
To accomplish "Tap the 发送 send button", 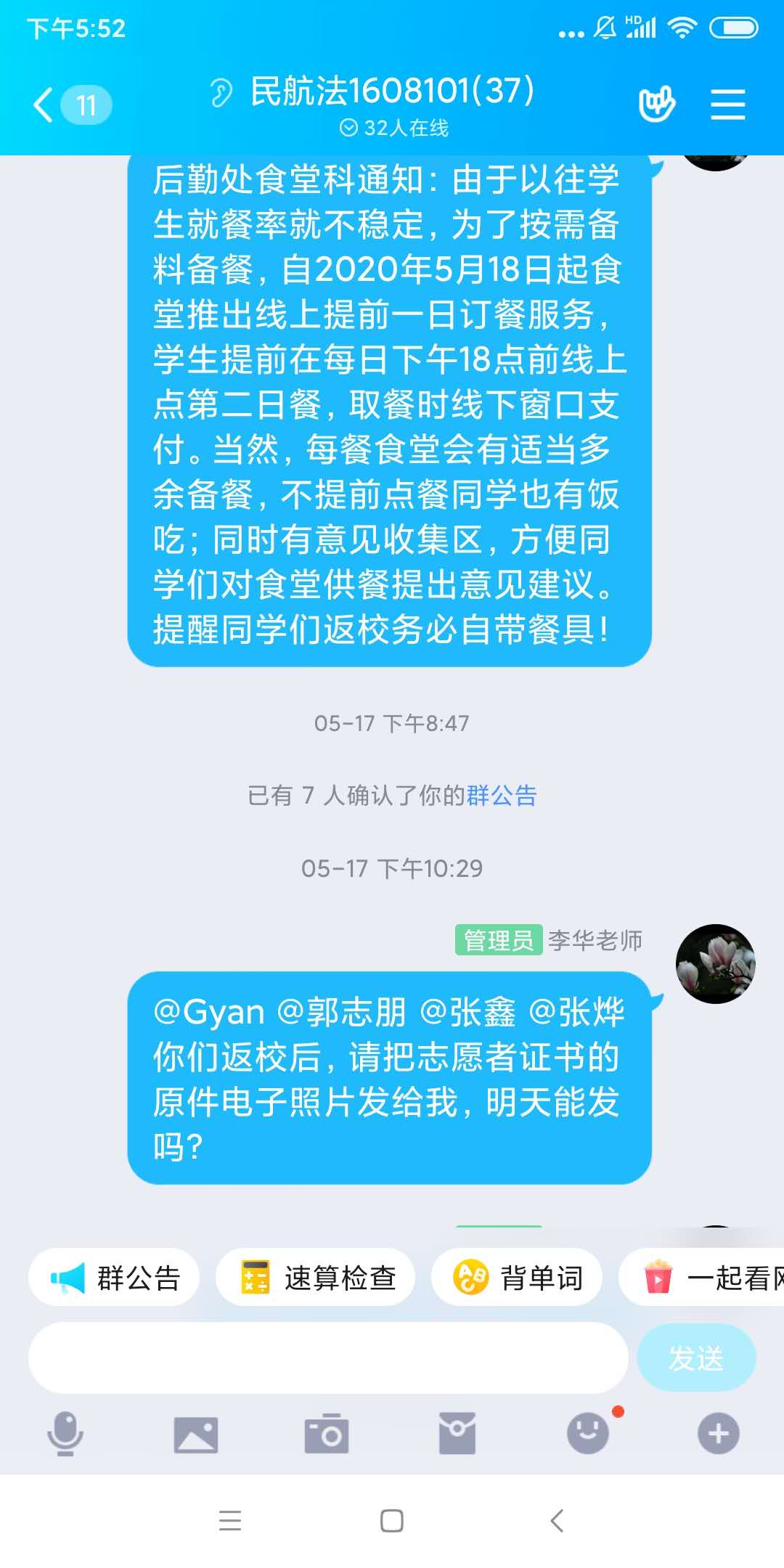I will click(696, 1358).
